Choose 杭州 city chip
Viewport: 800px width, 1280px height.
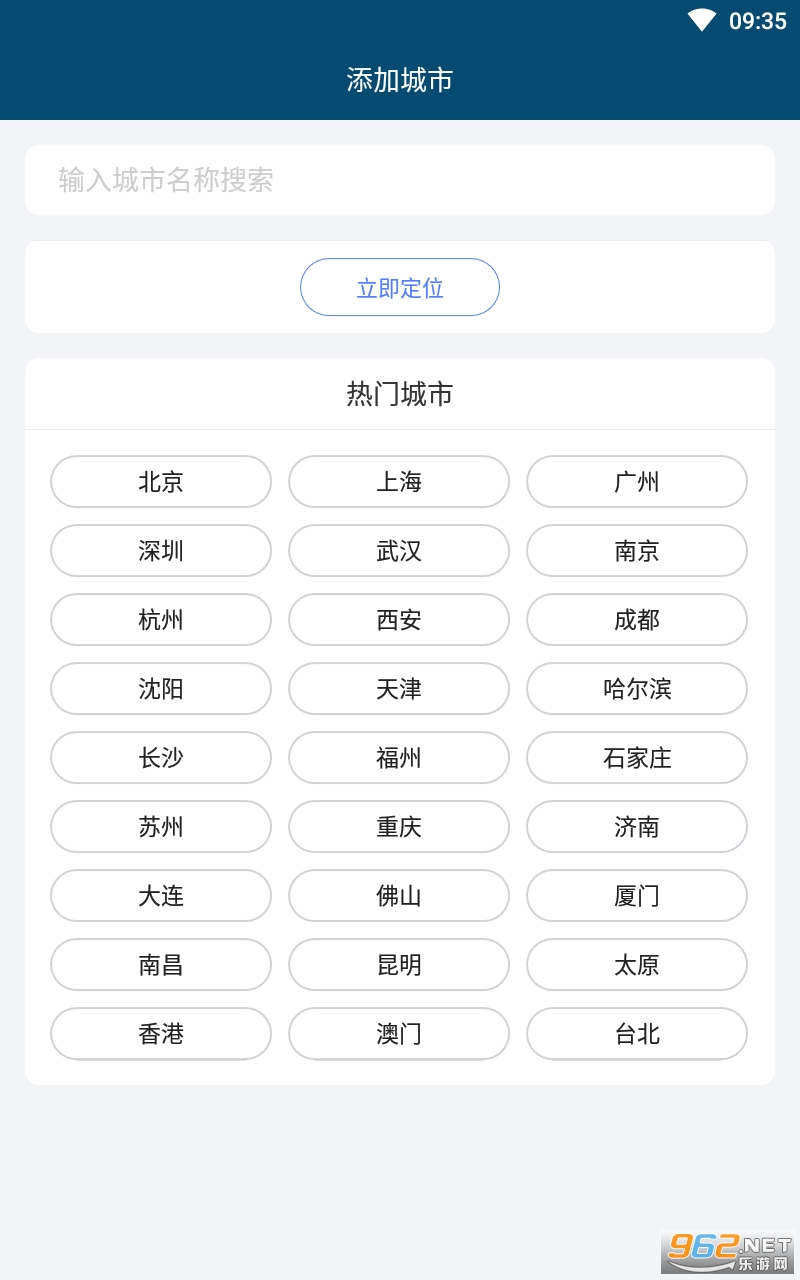pos(161,620)
